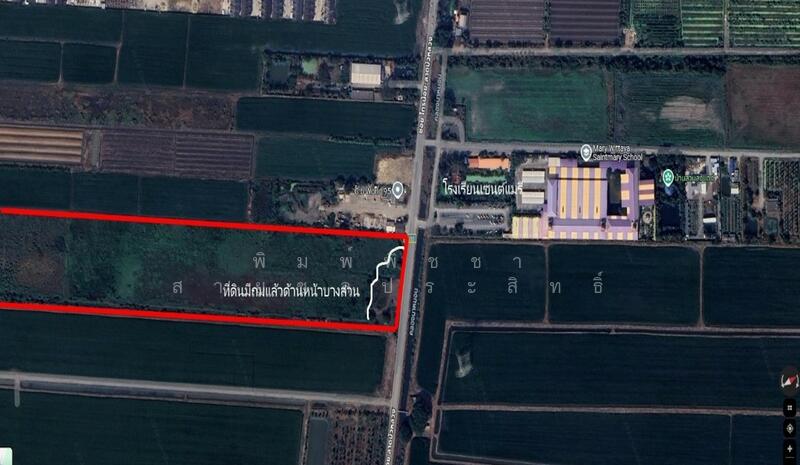800x465 pixels.
Task: Zoom in with the plus button
Action: click(790, 449)
